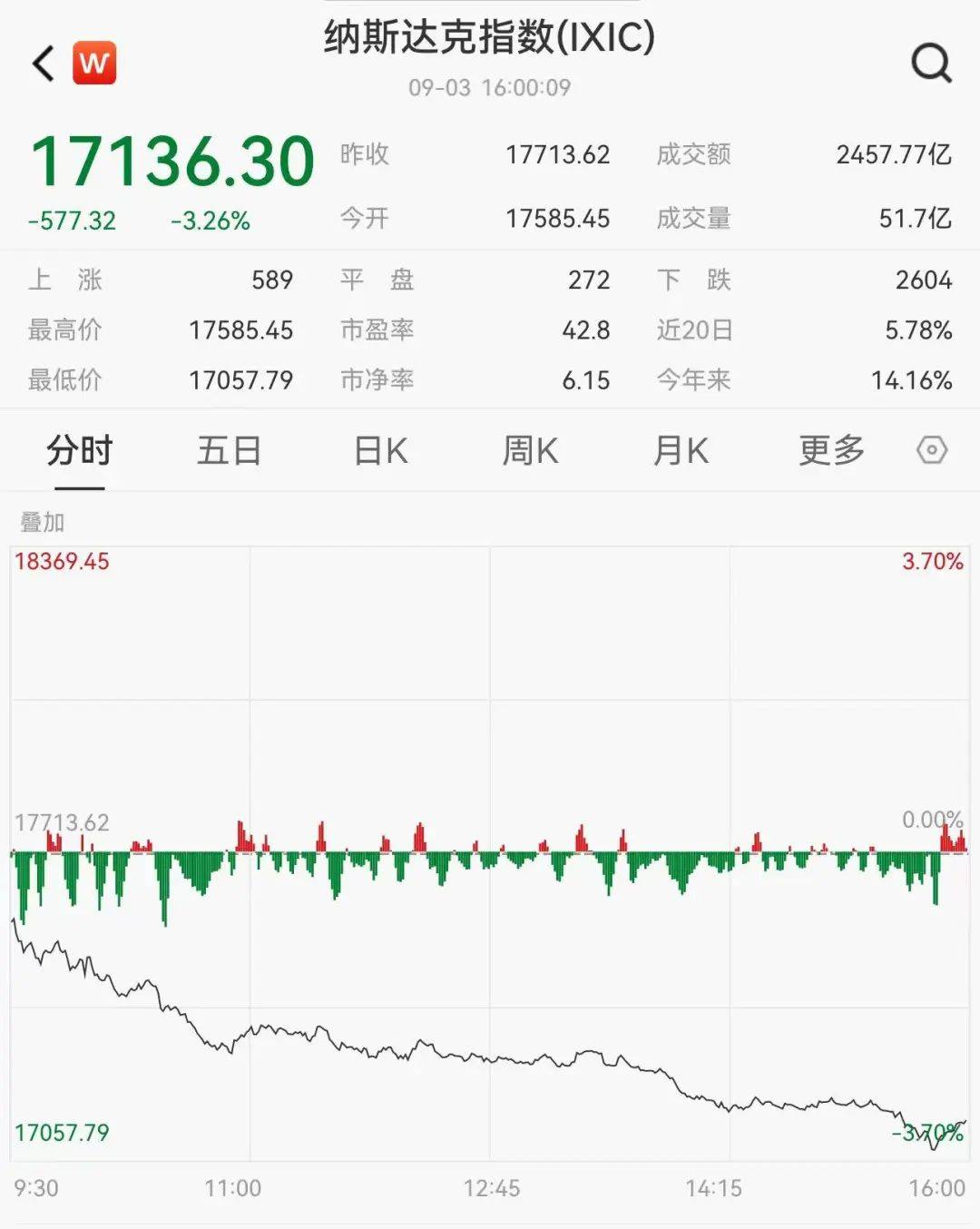View the 周K weekly chart tab

[x=529, y=448]
